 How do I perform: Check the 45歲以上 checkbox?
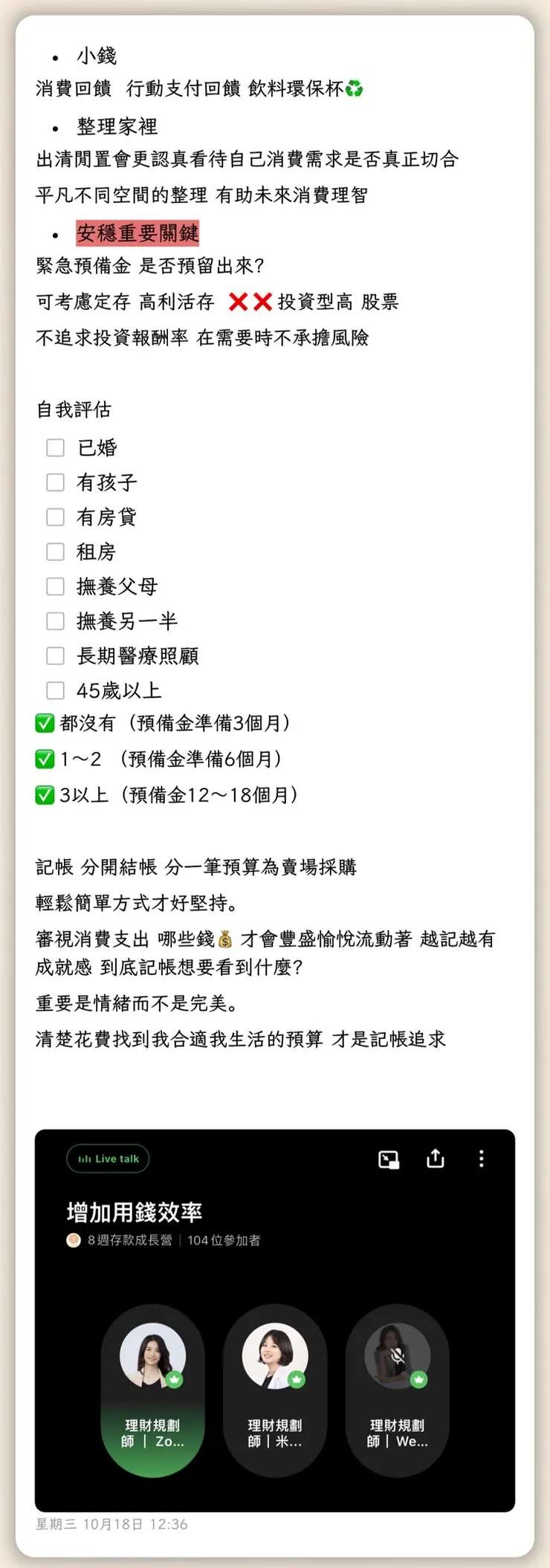click(55, 690)
